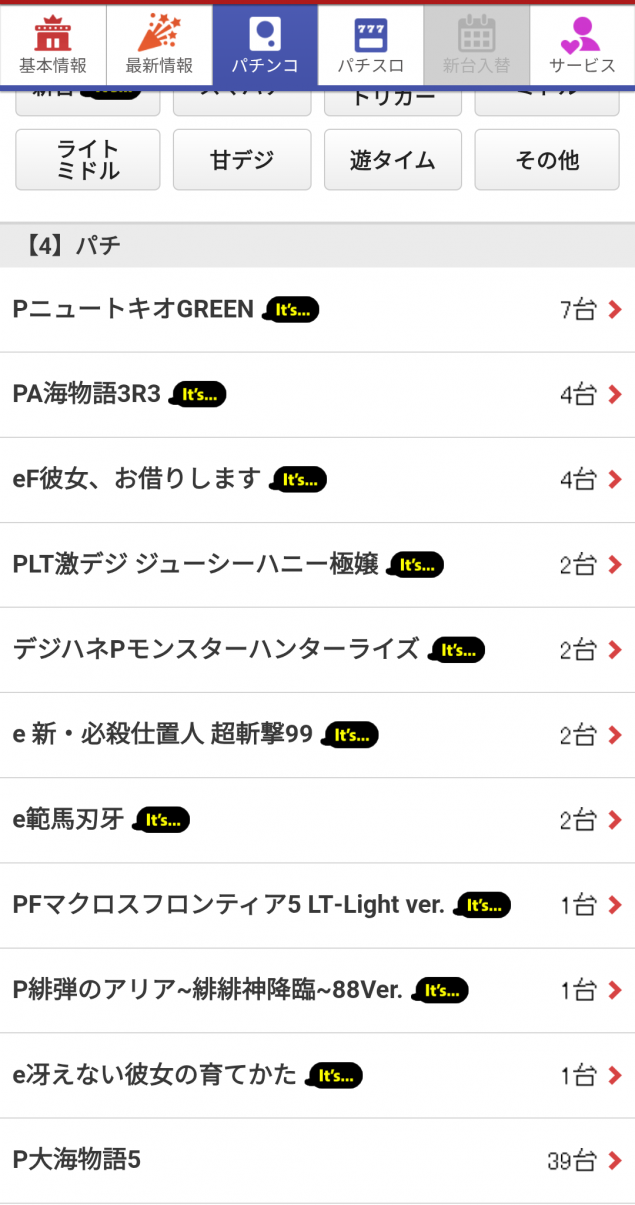Open PニュートキオGREEN machine details
This screenshot has height=1205, width=635.
(x=317, y=310)
